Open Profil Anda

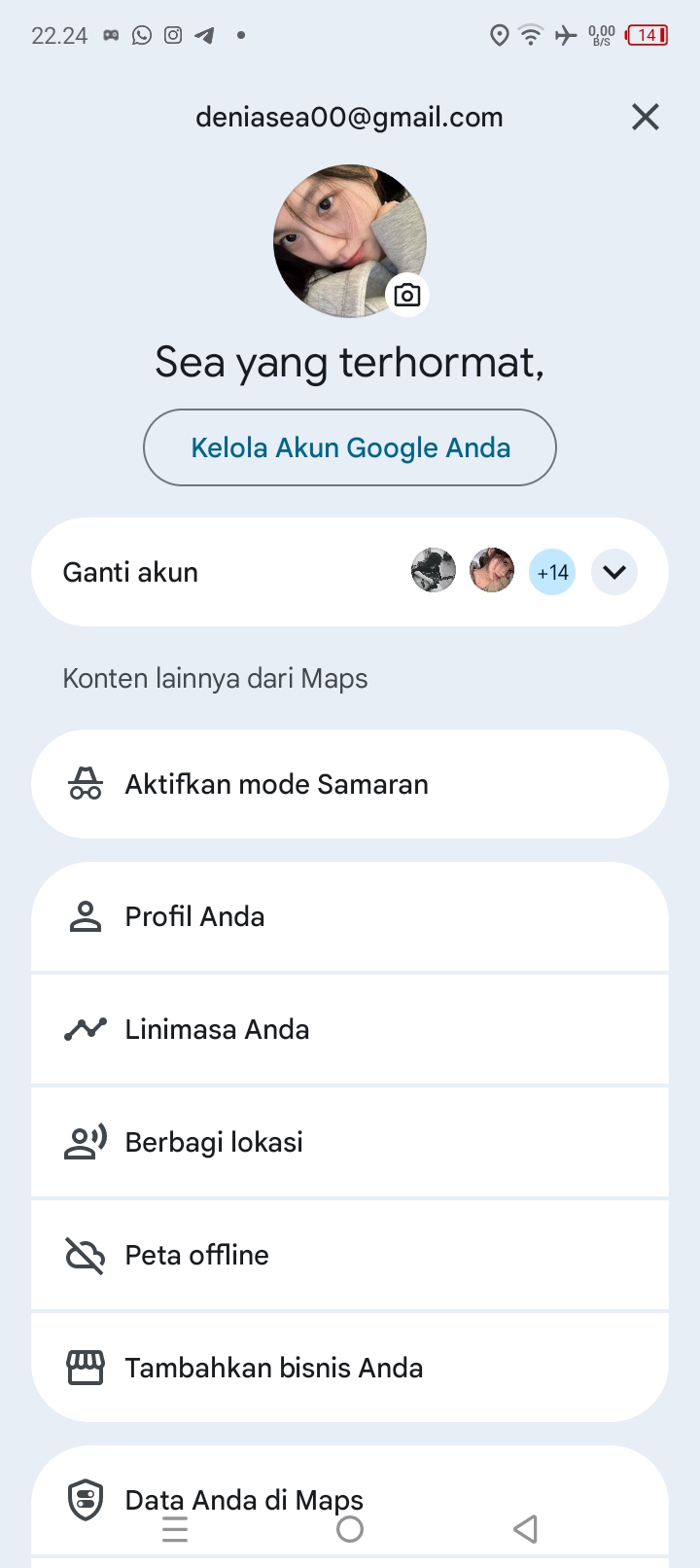click(350, 916)
